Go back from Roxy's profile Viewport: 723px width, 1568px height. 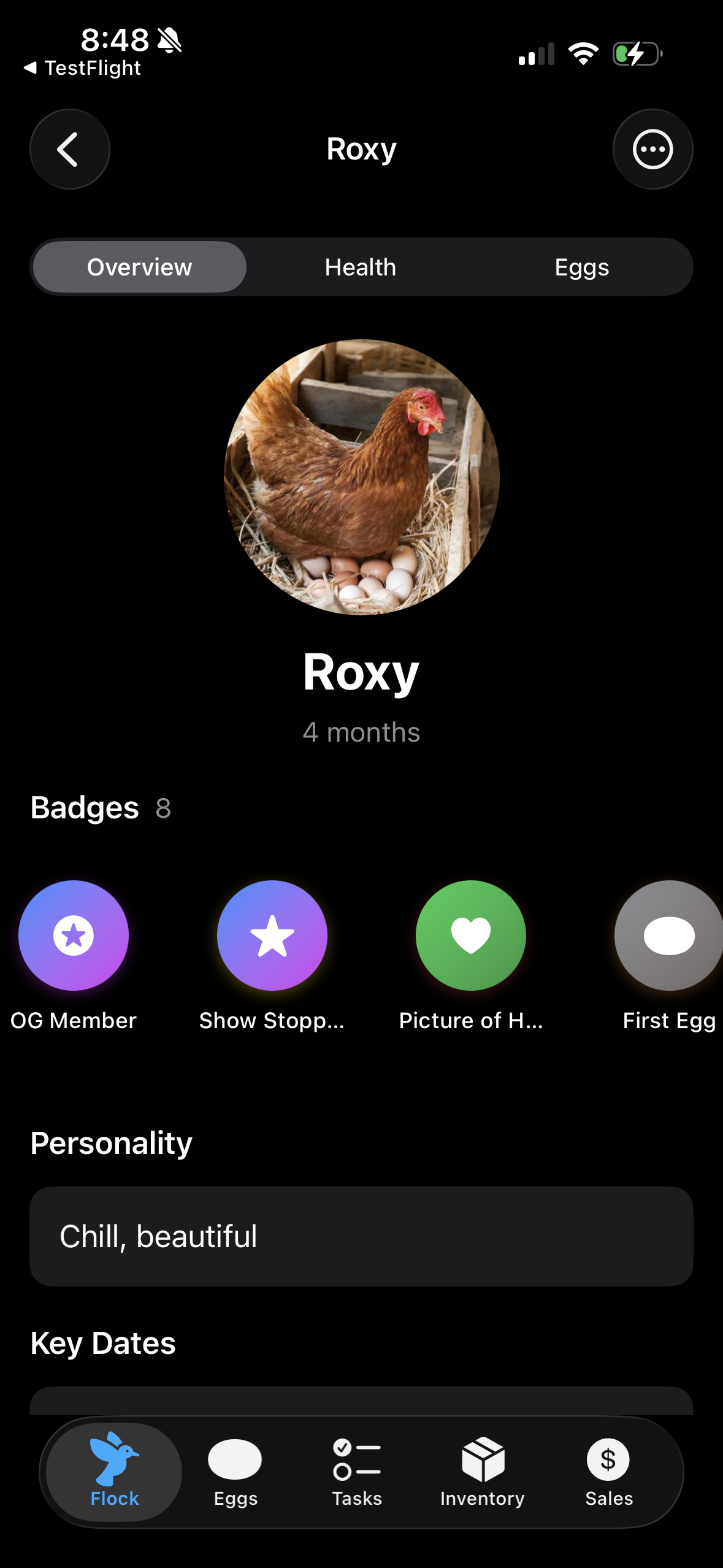[69, 149]
